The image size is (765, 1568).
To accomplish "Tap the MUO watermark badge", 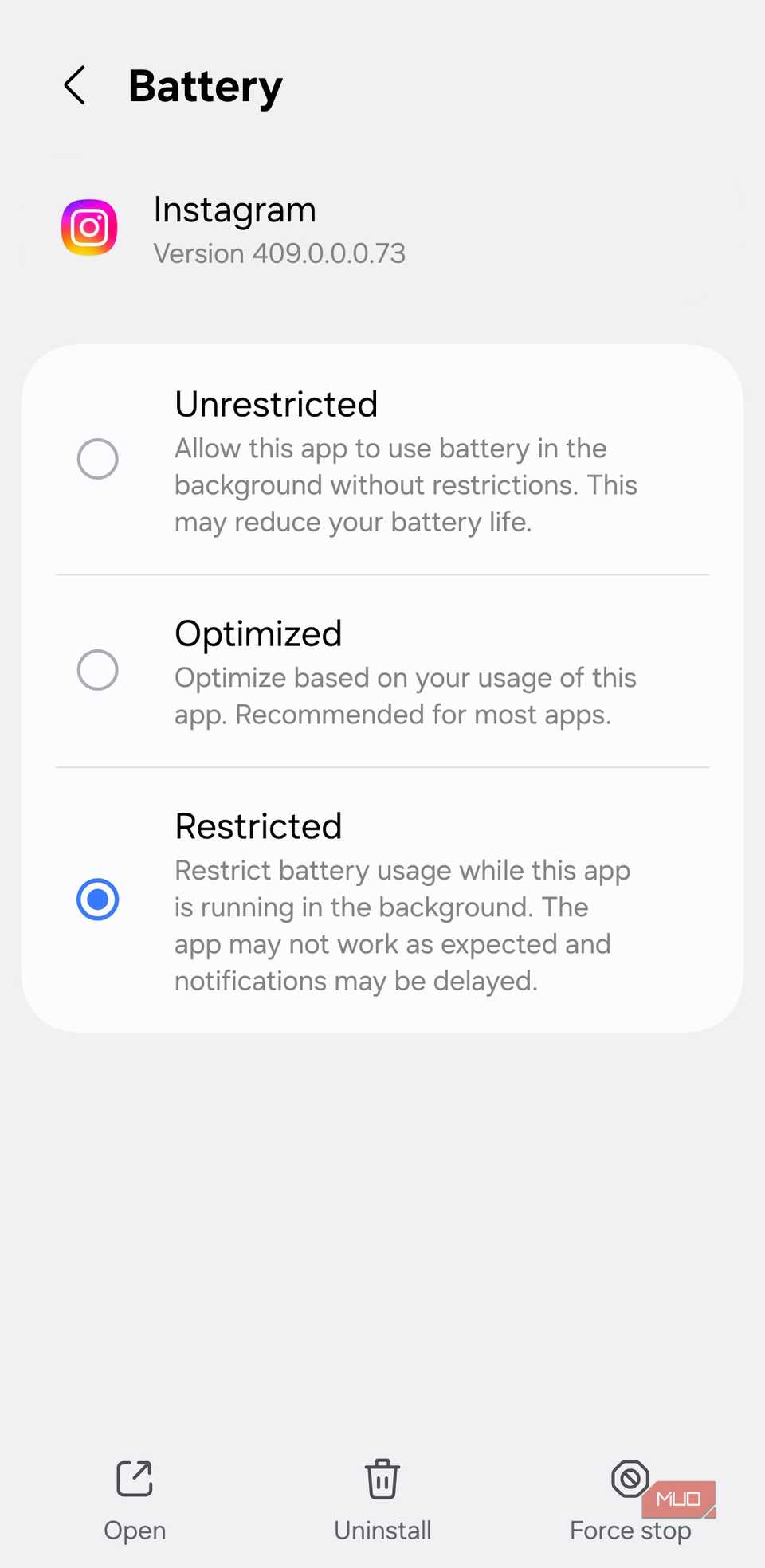I will point(678,1498).
